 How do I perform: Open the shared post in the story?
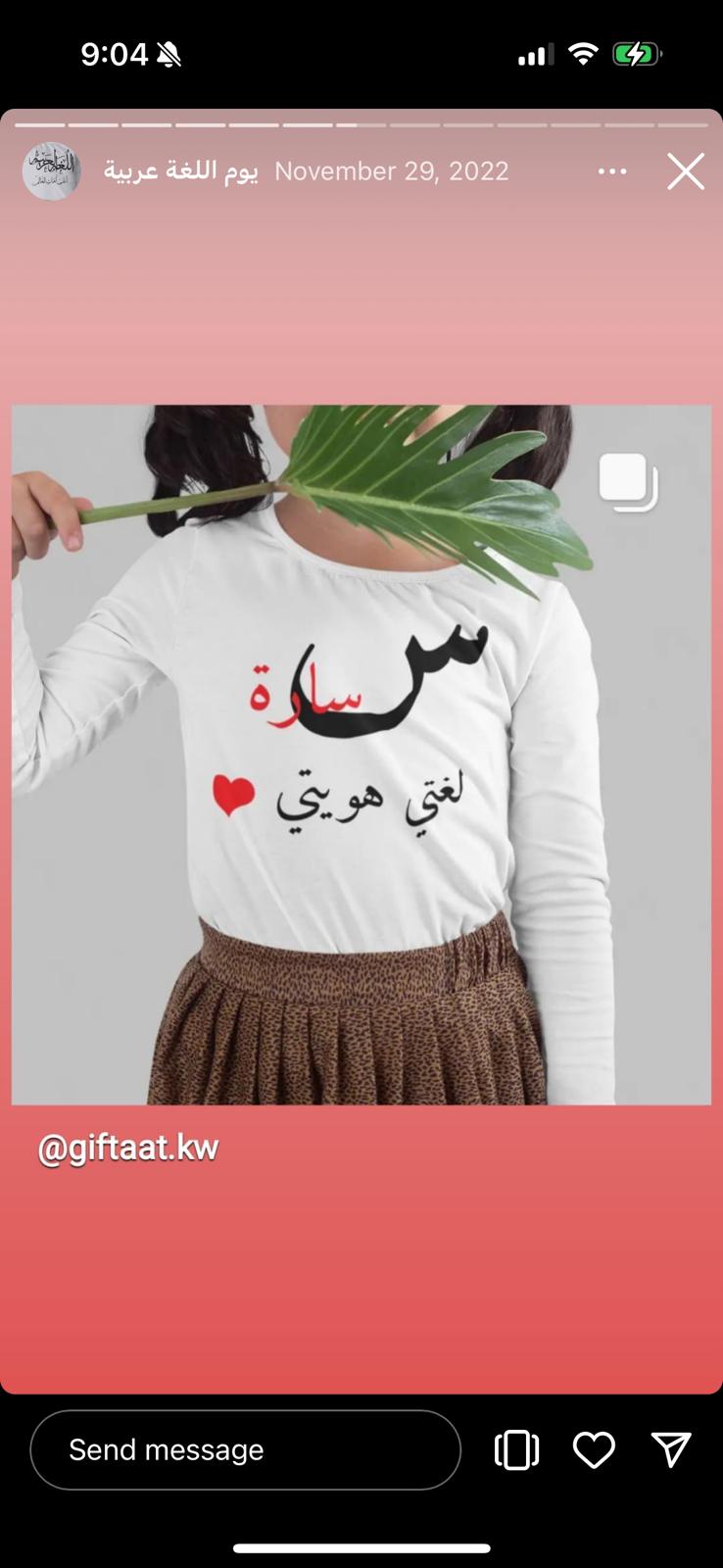click(361, 755)
